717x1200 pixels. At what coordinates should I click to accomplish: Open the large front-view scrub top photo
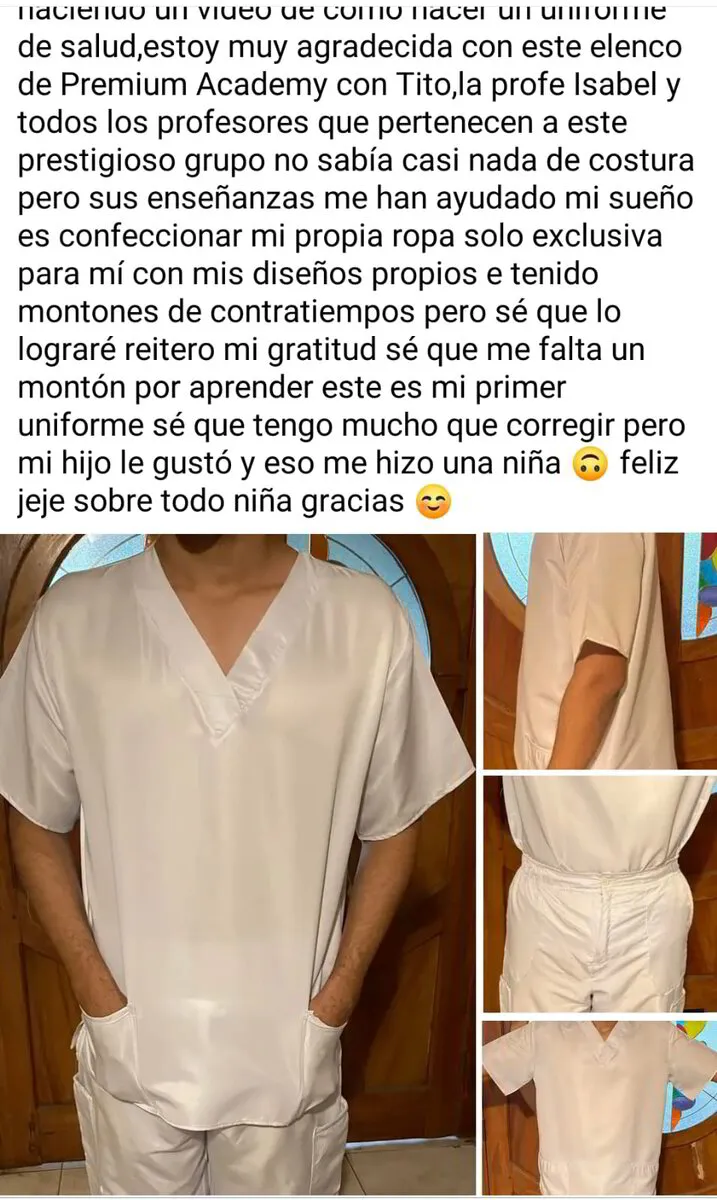(x=238, y=865)
